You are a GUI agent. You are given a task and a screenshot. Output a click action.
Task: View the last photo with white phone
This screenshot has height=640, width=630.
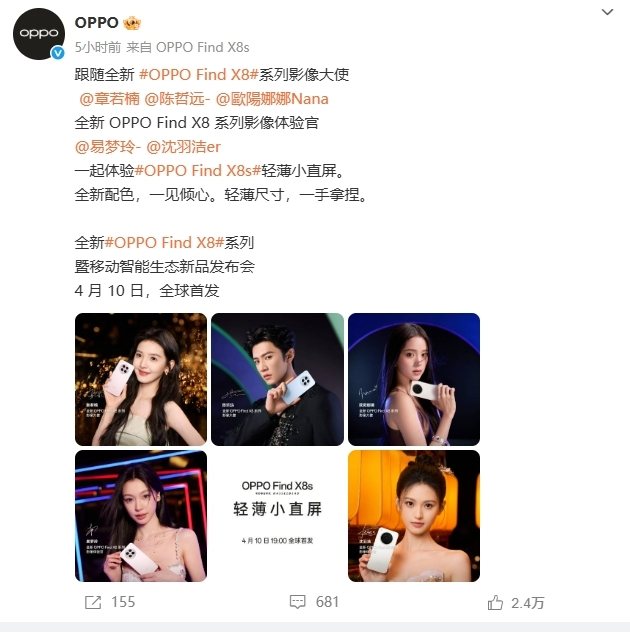point(413,515)
